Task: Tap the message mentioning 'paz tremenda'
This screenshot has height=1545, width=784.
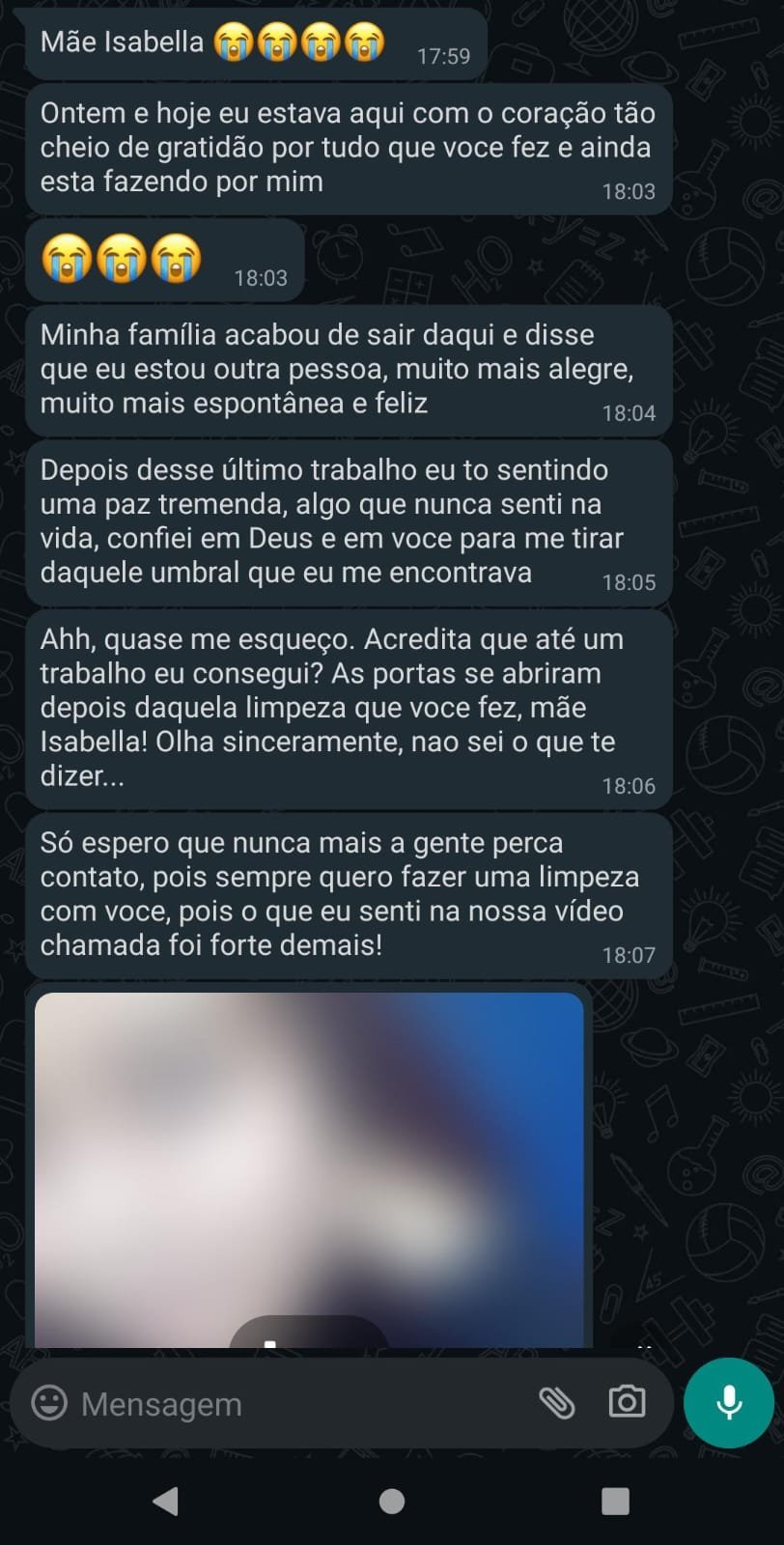Action: click(x=348, y=521)
